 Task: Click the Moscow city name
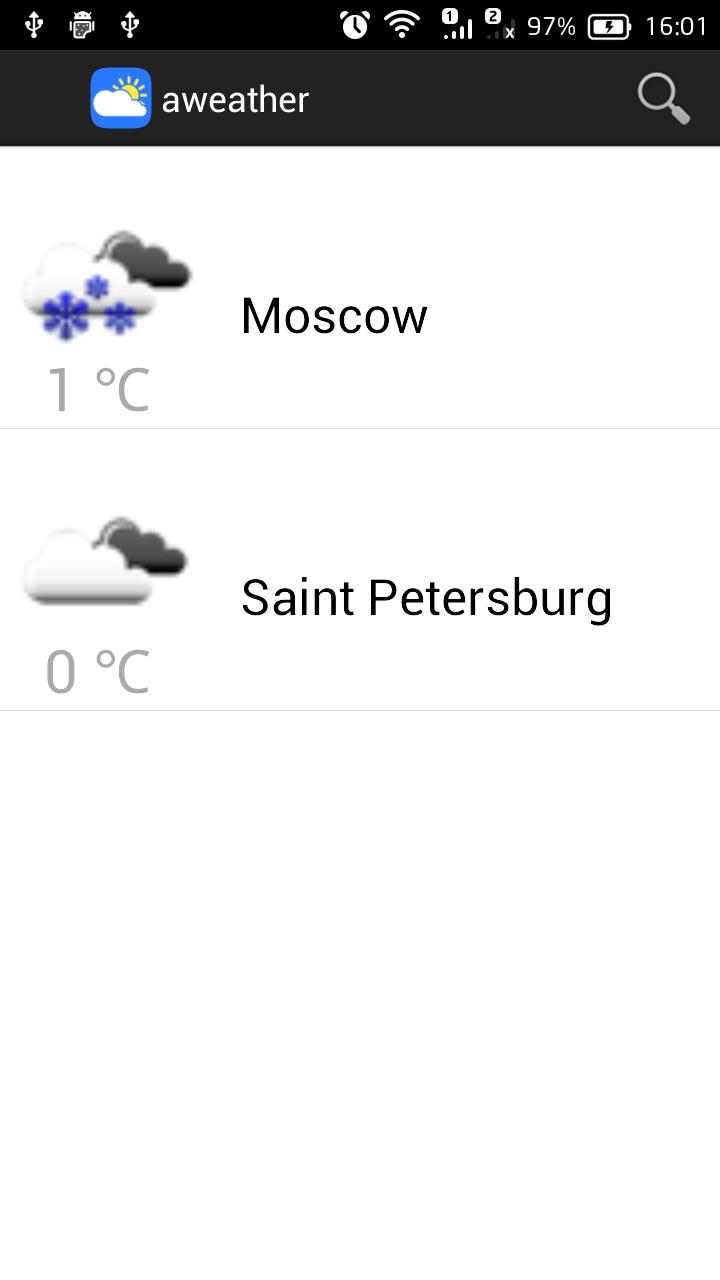click(333, 315)
